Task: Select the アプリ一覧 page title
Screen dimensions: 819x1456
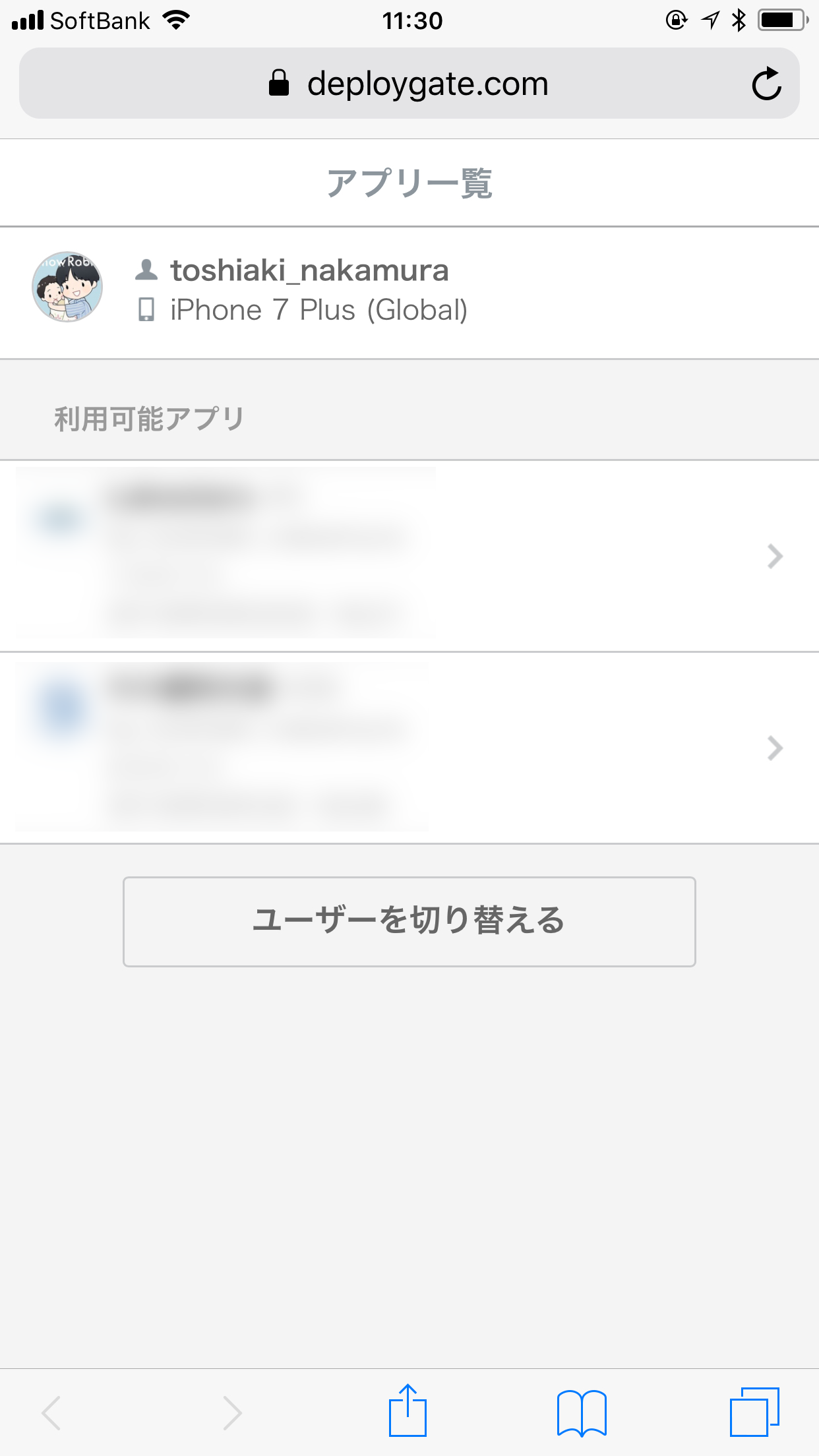Action: [409, 182]
